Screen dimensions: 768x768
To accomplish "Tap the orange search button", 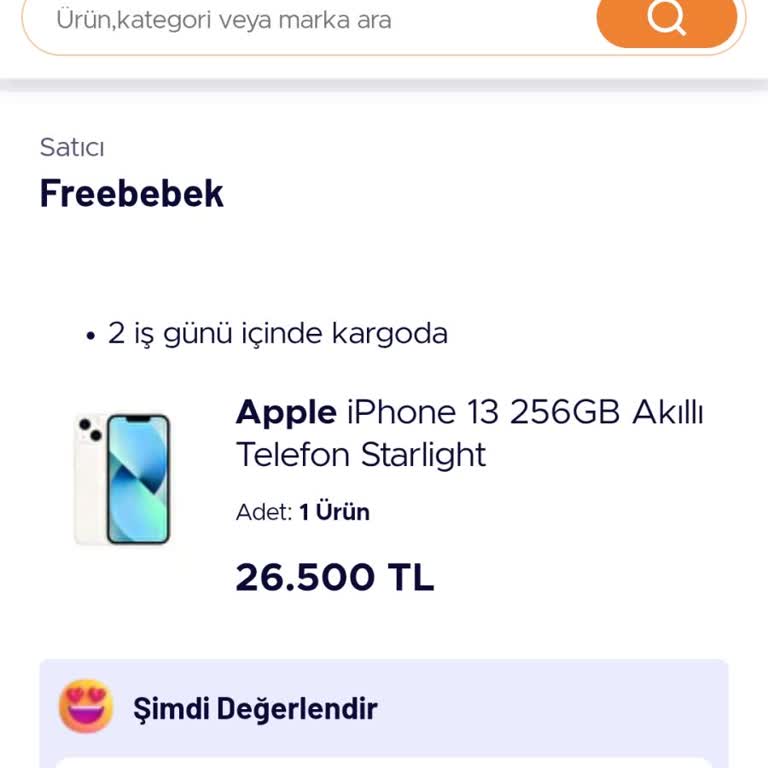I will tap(666, 19).
